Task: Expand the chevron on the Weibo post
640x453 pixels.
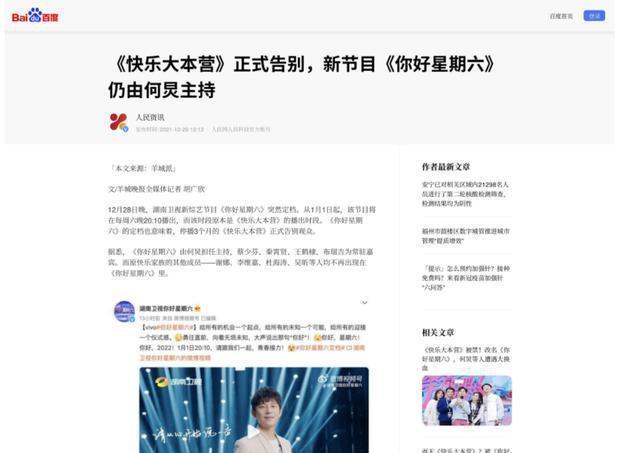Action: coord(364,302)
